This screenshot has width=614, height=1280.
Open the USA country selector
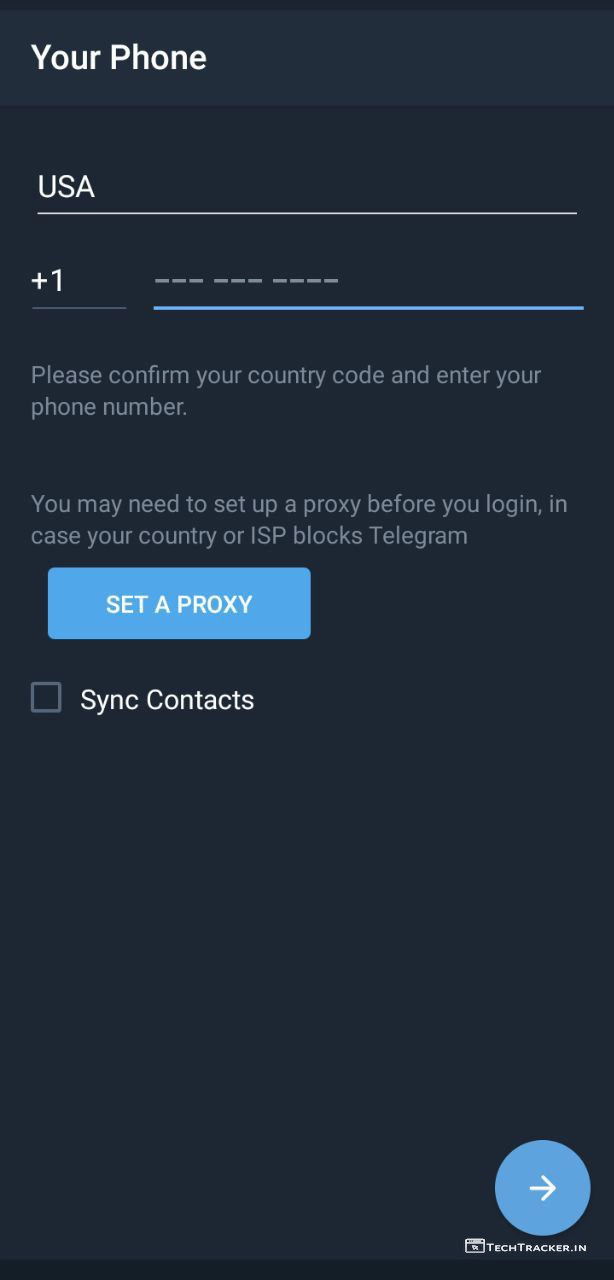[x=306, y=187]
